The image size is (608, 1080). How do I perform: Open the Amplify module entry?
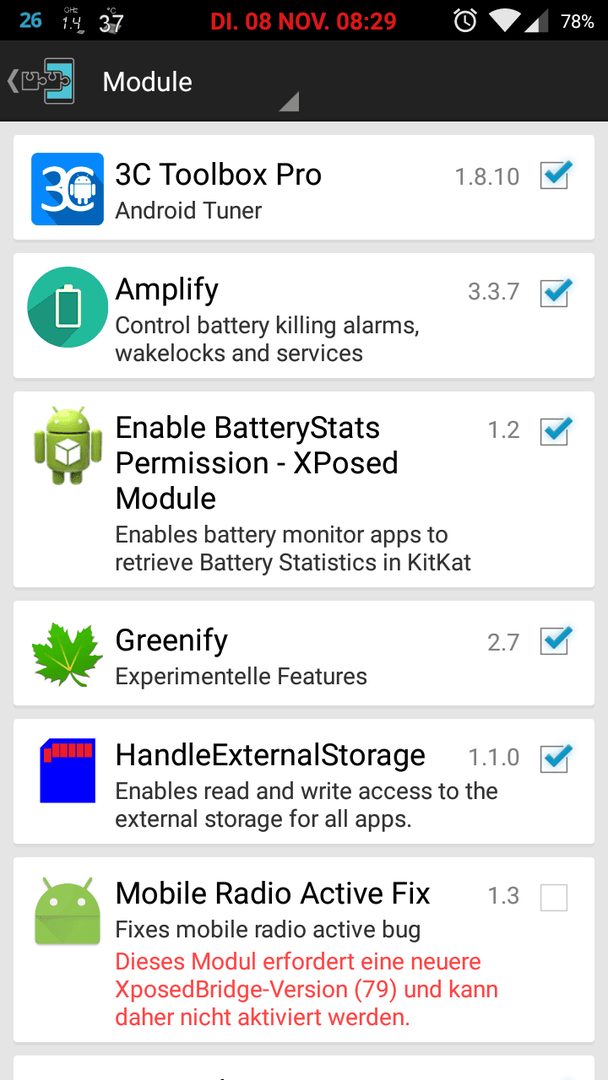click(x=304, y=316)
